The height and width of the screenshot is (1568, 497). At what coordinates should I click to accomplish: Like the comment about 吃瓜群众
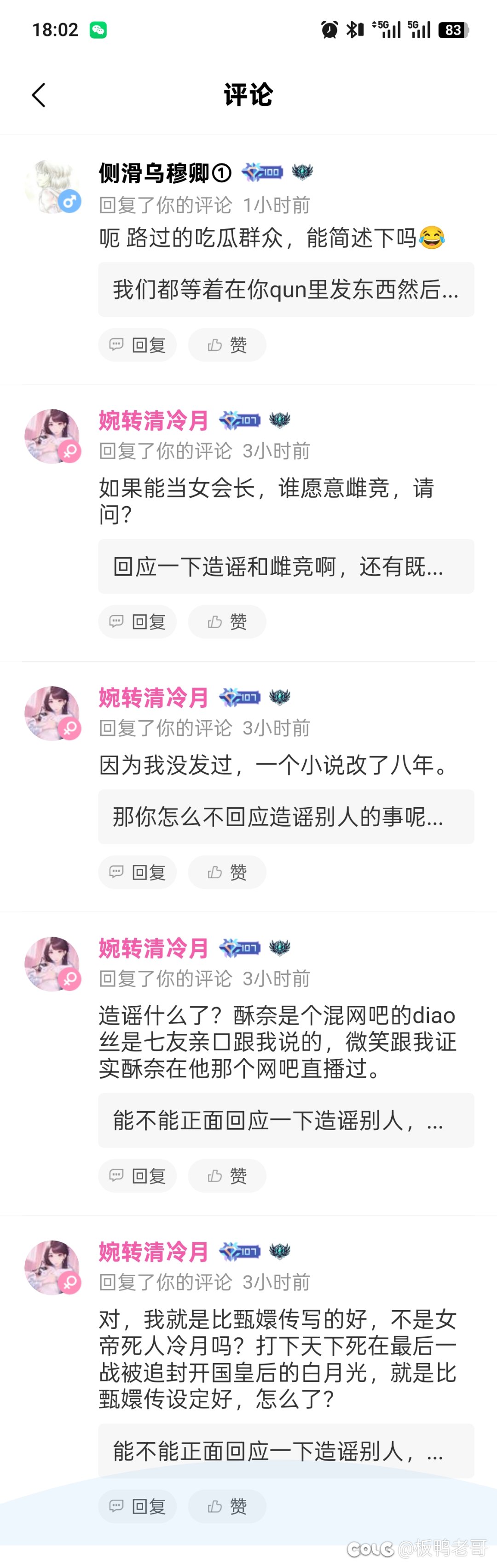227,345
